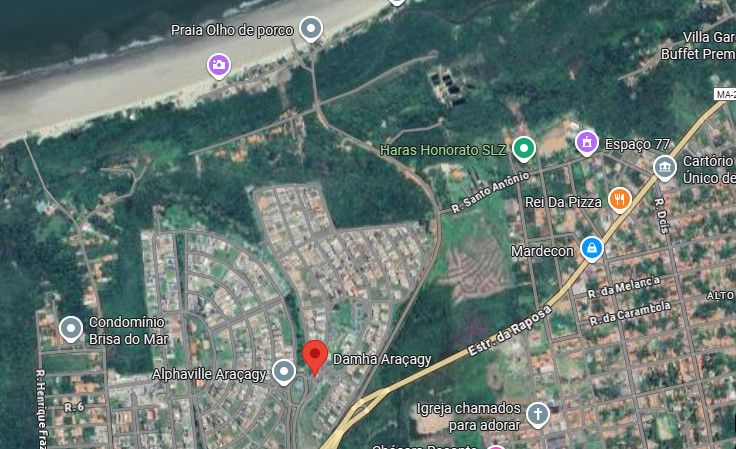Image resolution: width=736 pixels, height=449 pixels.
Task: Open the Condomínio Brisa do Mar marker
Action: click(x=71, y=328)
